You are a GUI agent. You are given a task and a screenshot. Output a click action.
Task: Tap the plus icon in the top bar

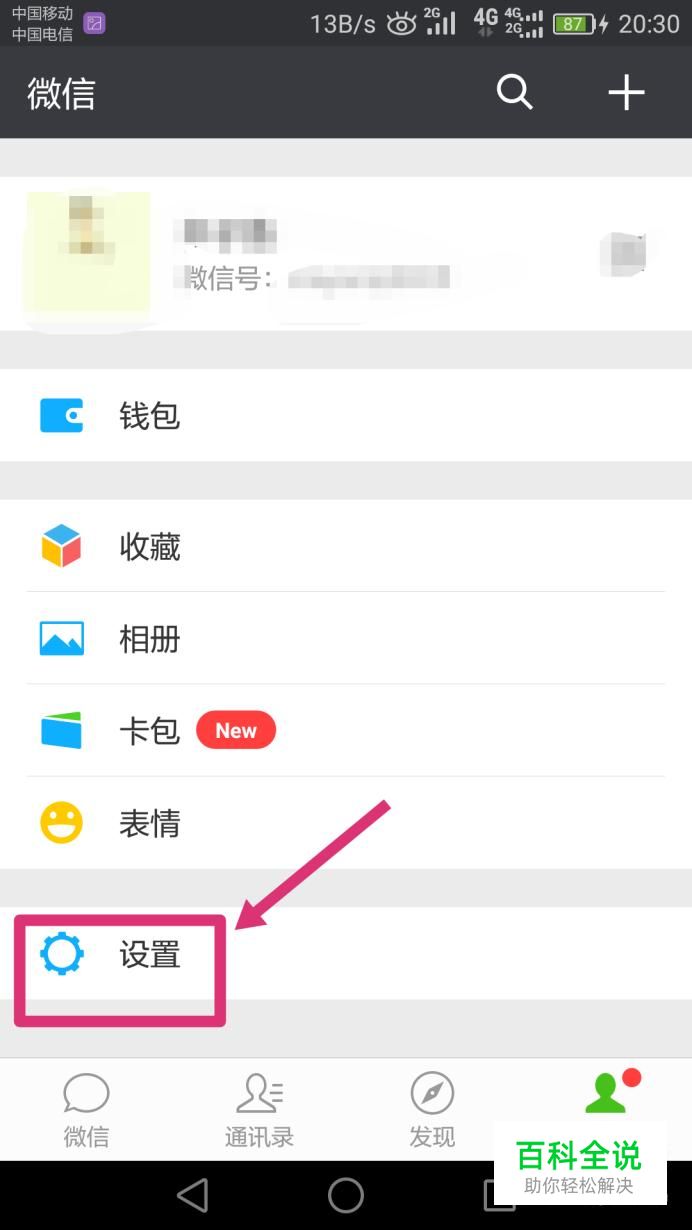click(626, 93)
